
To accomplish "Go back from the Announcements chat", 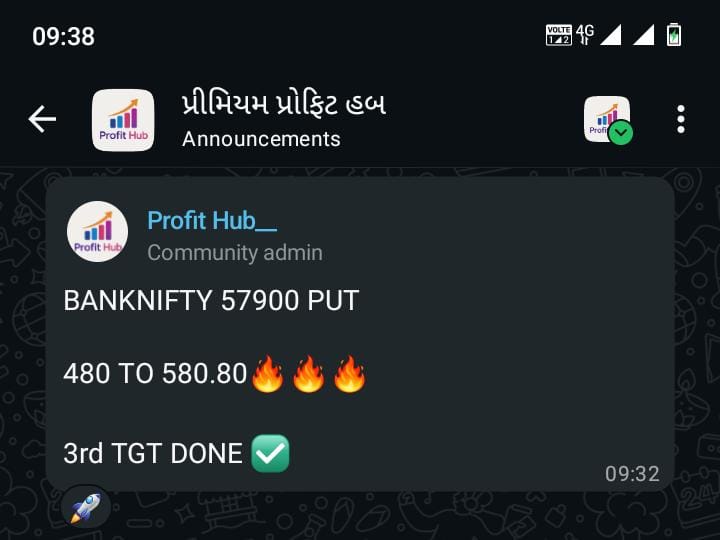I will pyautogui.click(x=42, y=120).
